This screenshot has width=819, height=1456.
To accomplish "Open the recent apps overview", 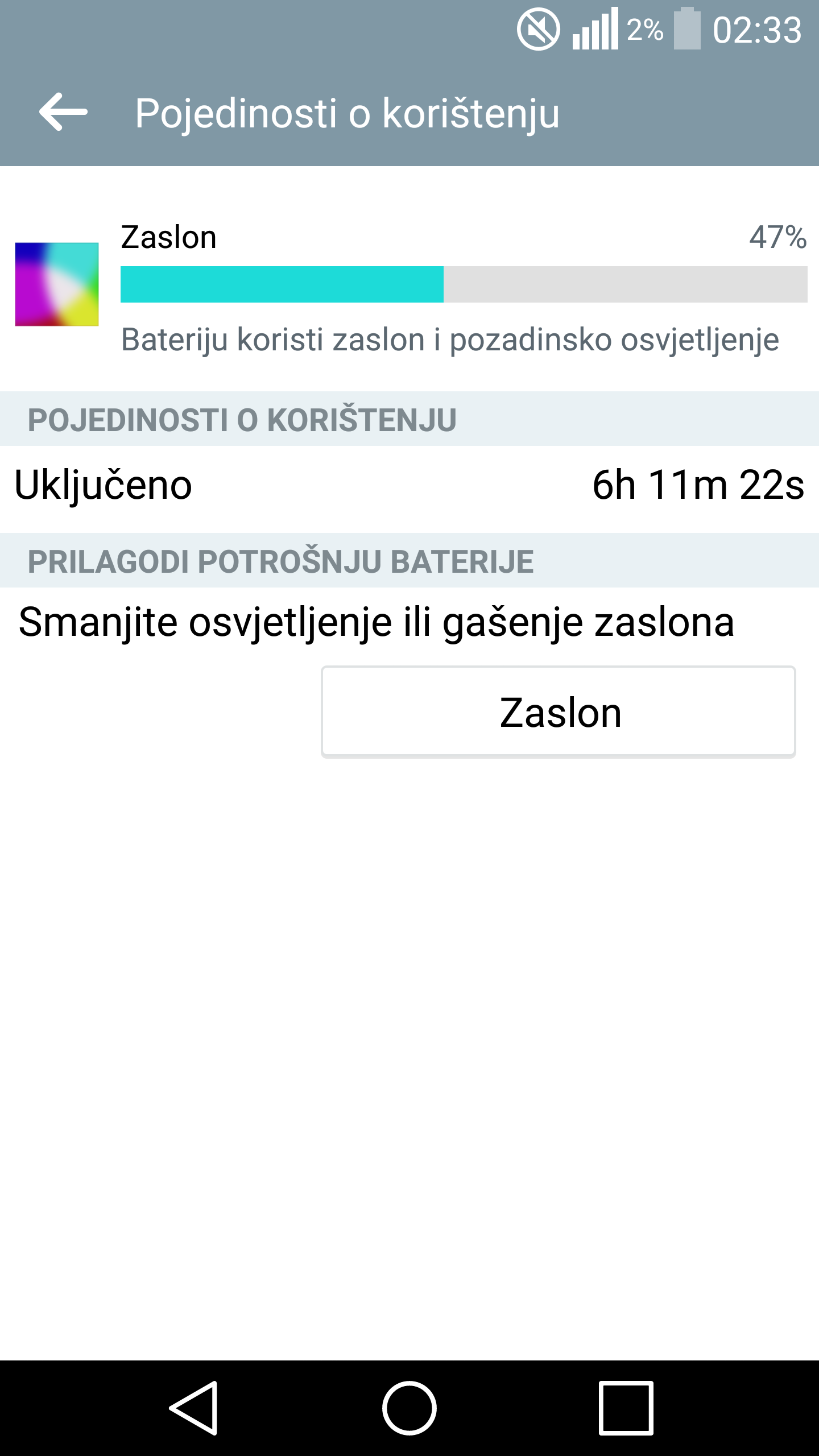I will (x=626, y=1408).
